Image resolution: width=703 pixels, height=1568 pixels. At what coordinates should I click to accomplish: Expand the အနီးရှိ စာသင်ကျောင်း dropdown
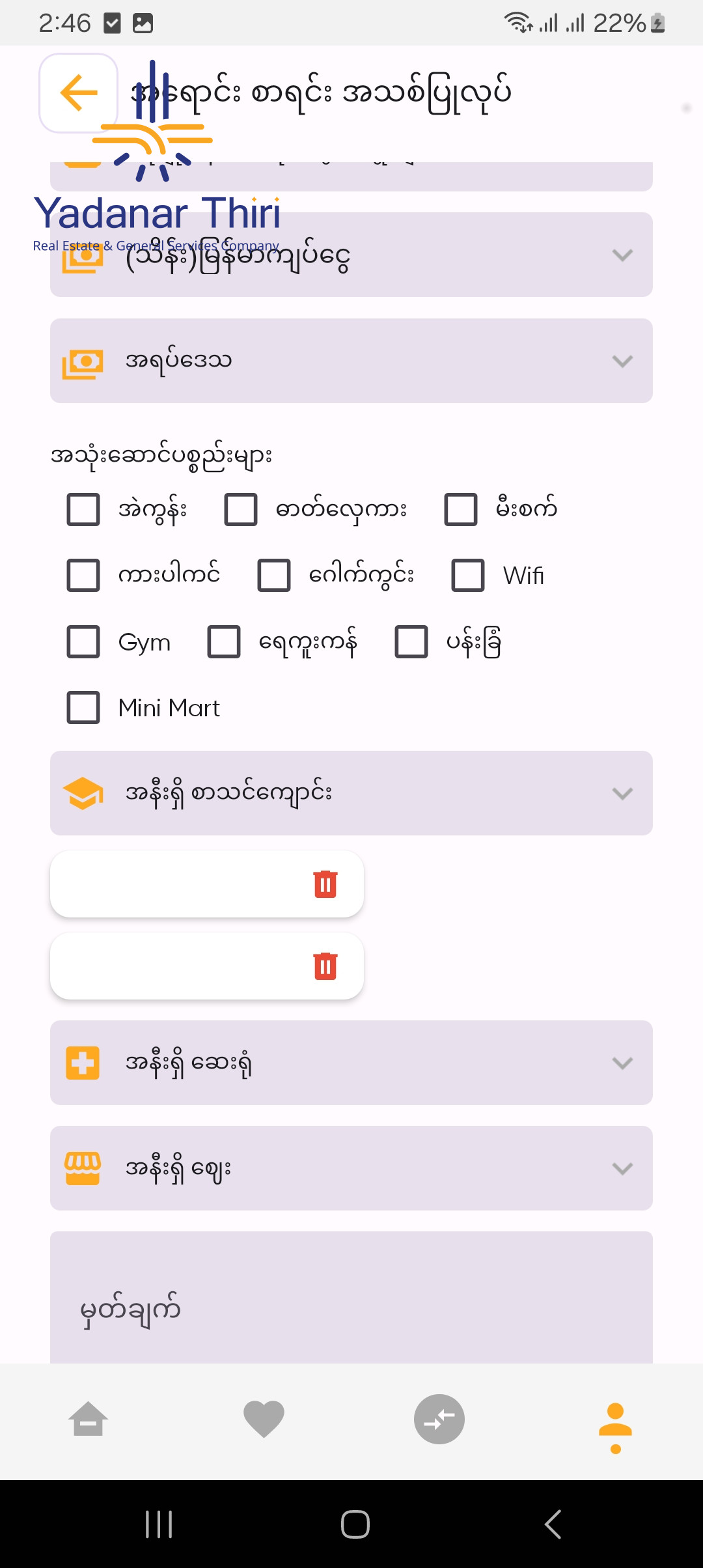(x=351, y=793)
